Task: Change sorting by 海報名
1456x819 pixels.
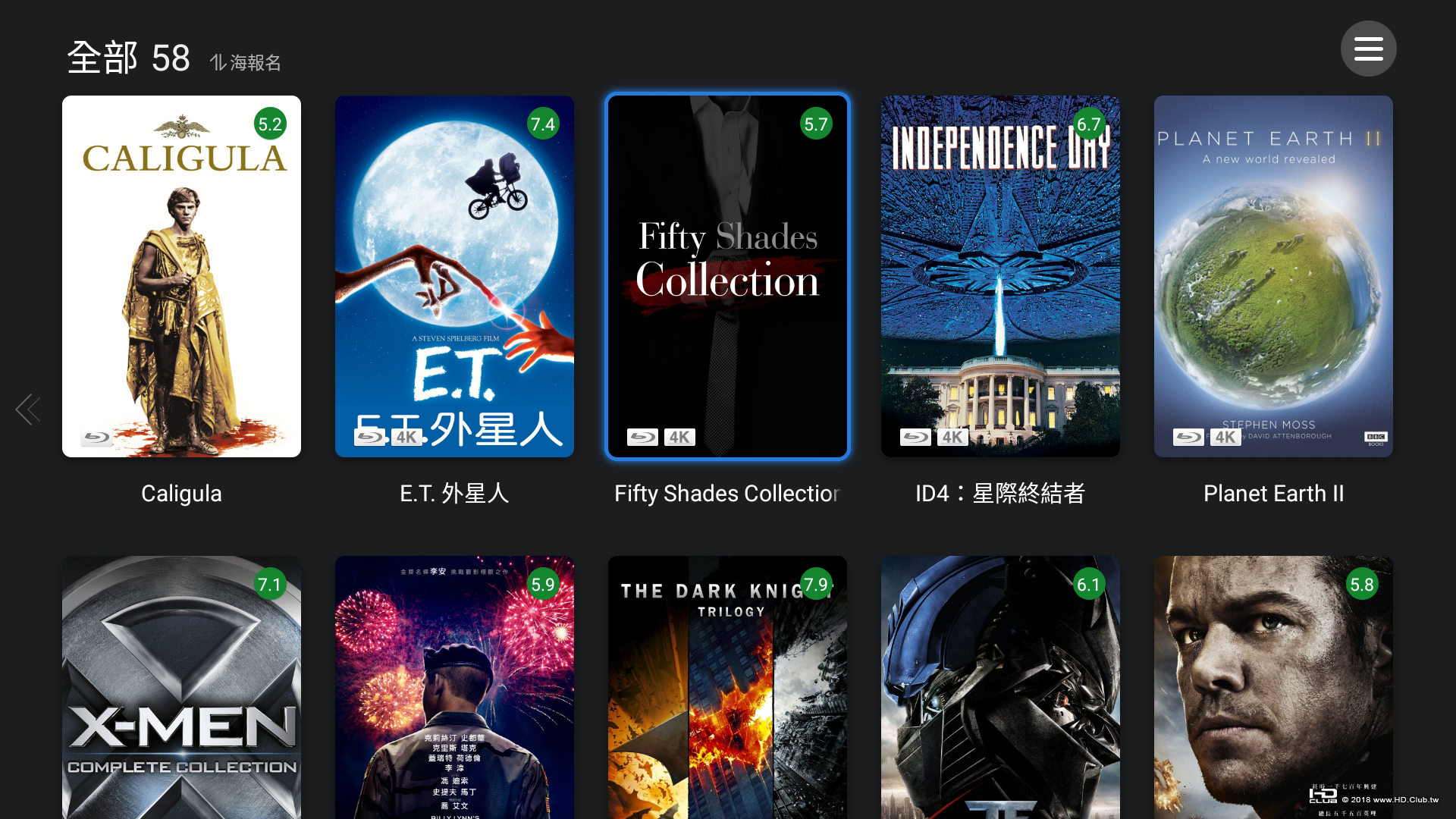Action: tap(246, 62)
